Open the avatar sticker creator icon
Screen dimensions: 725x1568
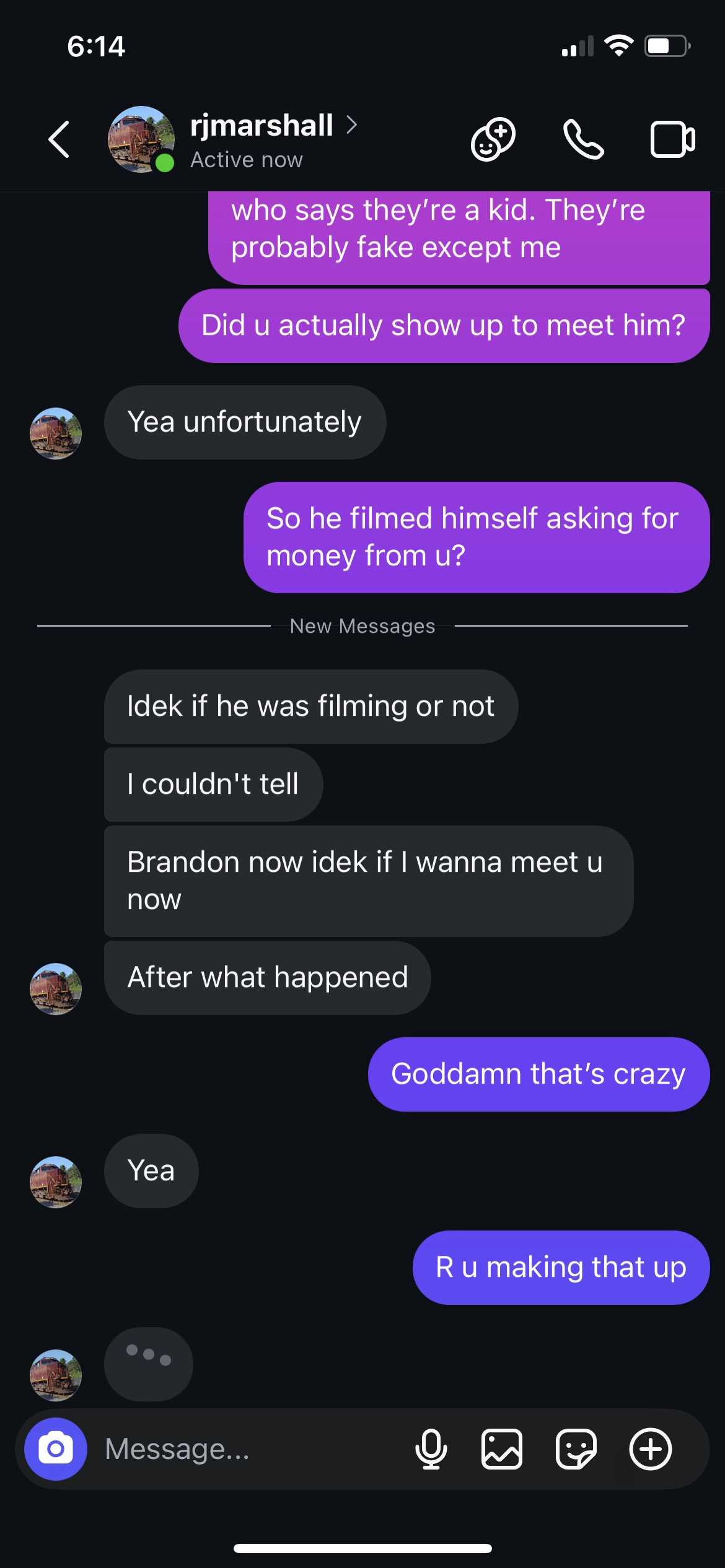[493, 139]
